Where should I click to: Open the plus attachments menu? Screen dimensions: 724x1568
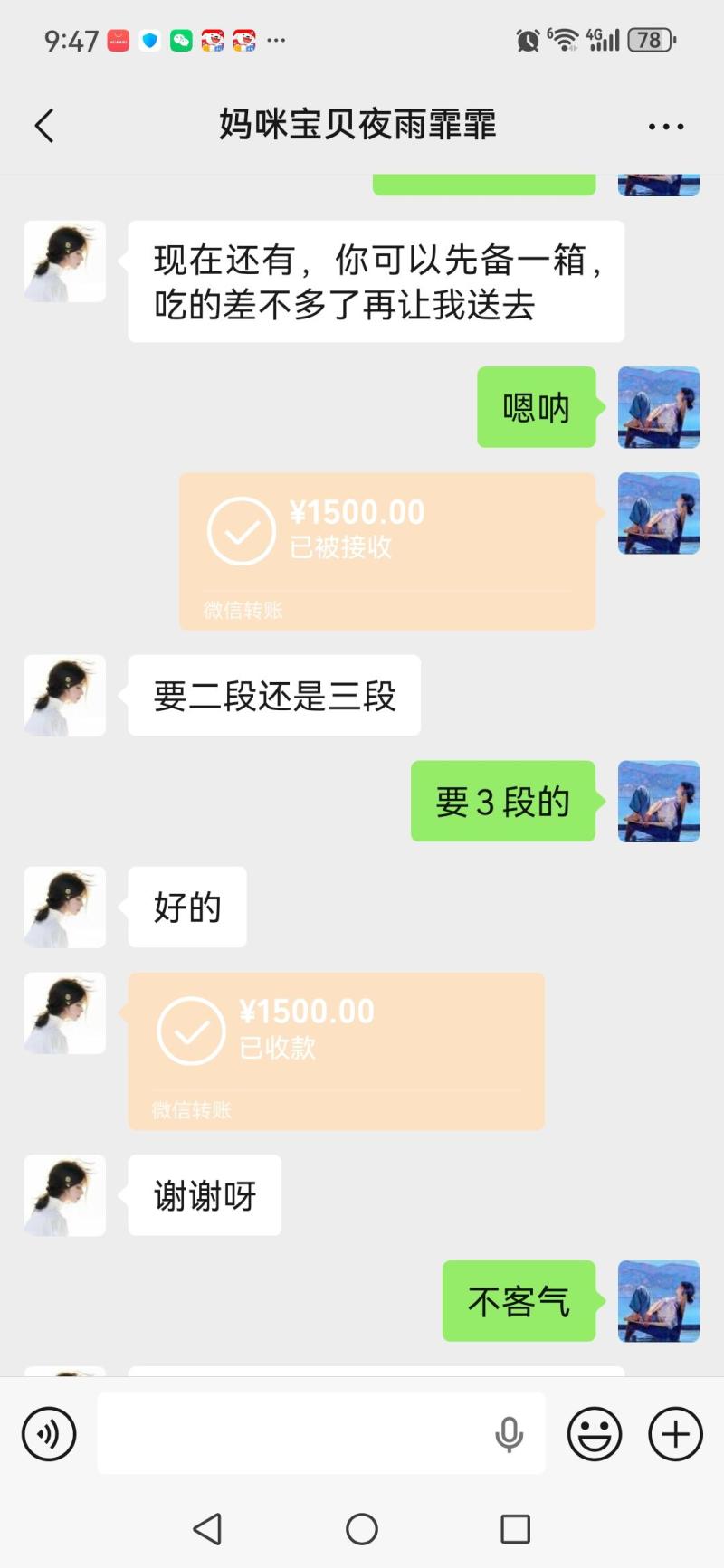[x=676, y=1434]
